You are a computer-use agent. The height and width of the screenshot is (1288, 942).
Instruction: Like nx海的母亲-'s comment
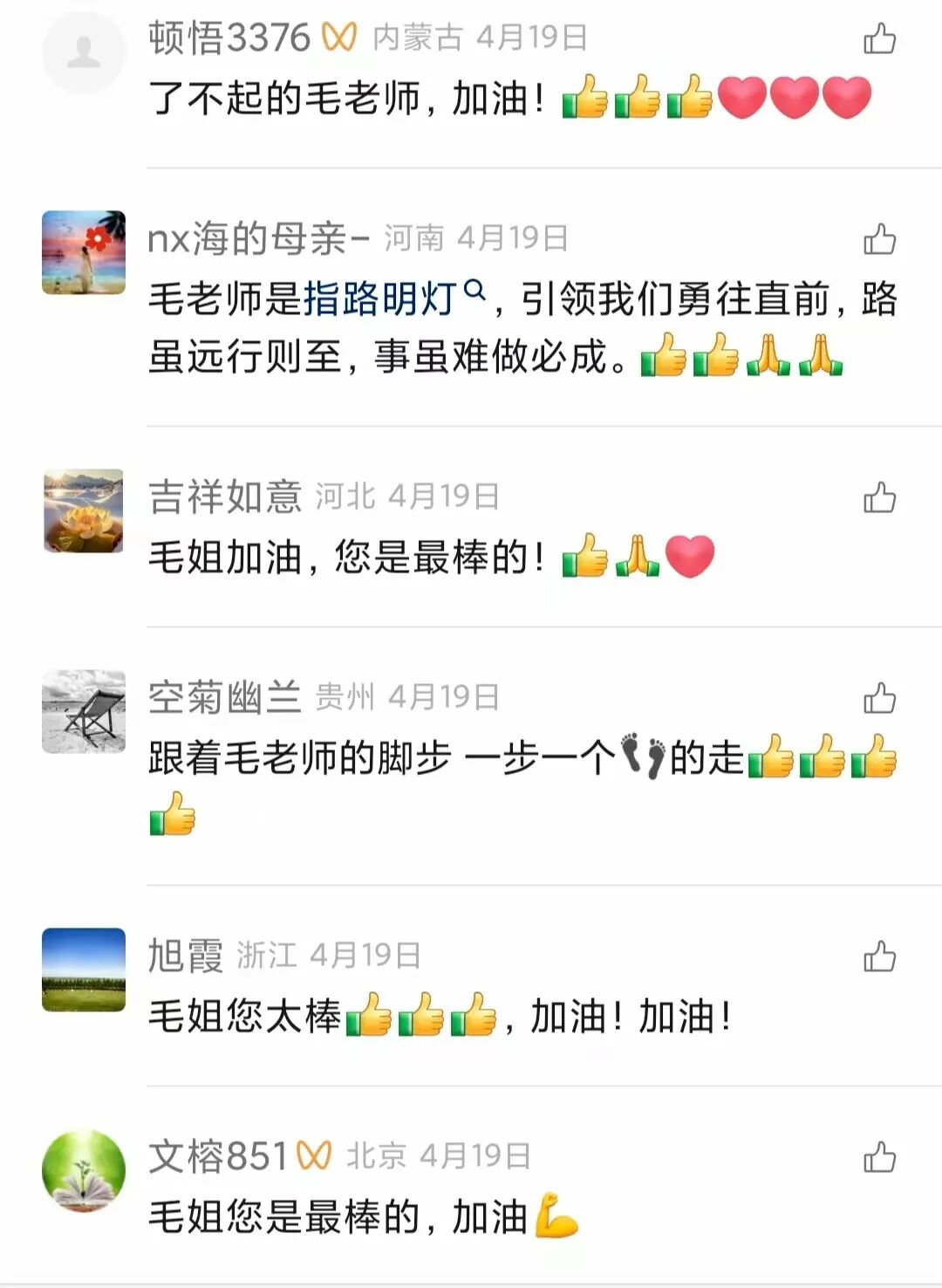[x=879, y=238]
